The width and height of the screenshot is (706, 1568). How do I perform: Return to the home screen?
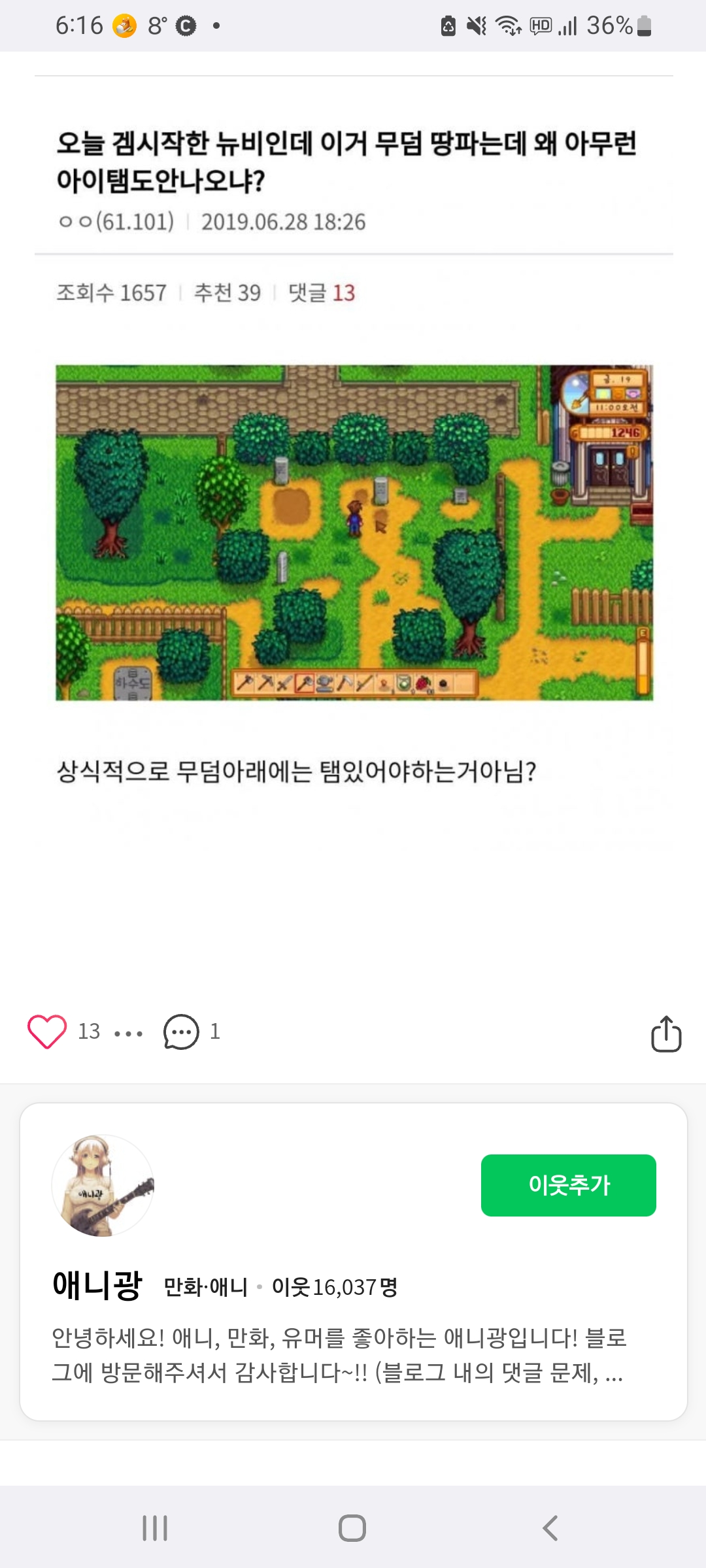352,1528
